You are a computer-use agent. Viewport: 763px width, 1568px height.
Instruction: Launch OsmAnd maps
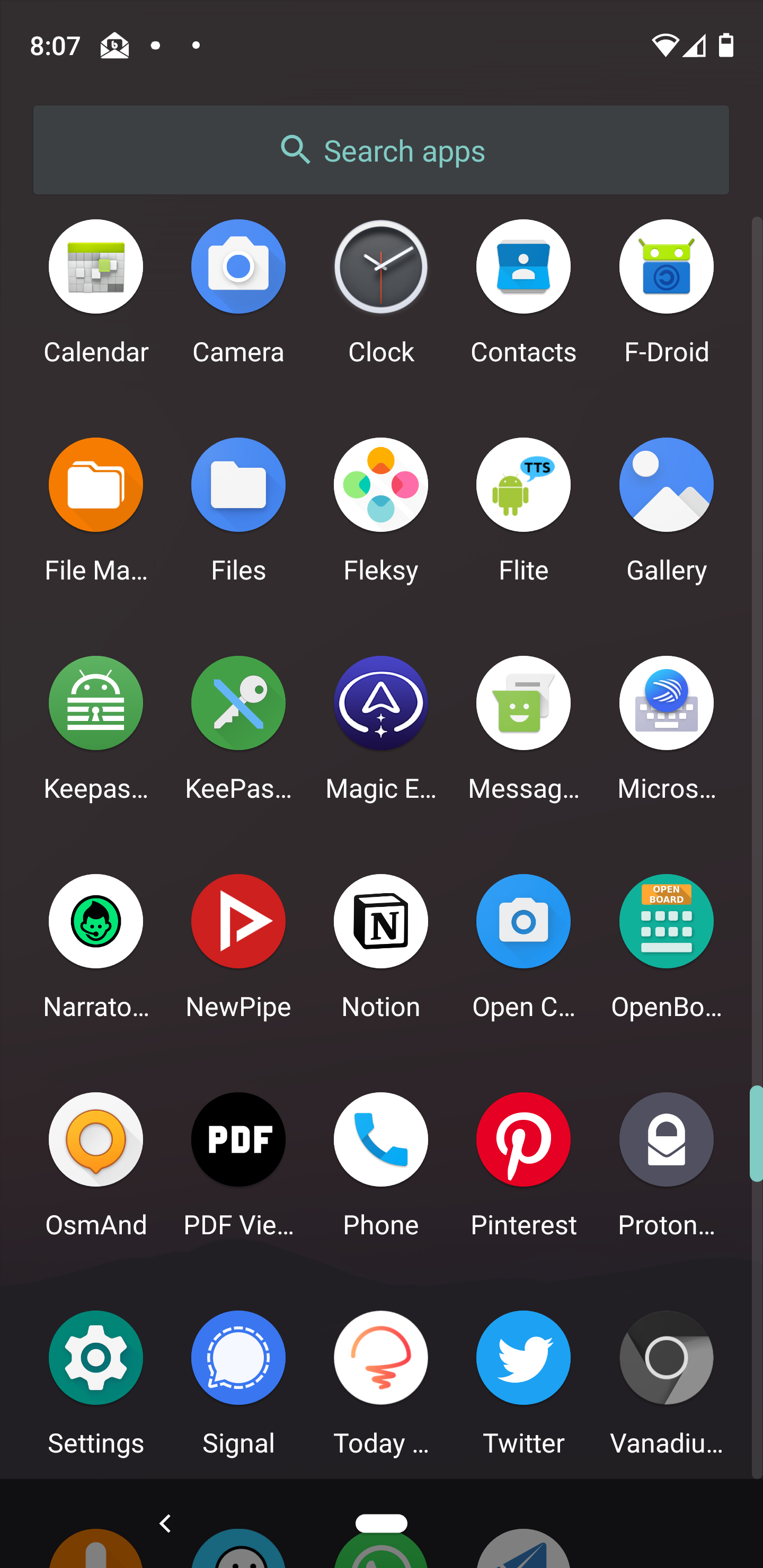tap(95, 1139)
